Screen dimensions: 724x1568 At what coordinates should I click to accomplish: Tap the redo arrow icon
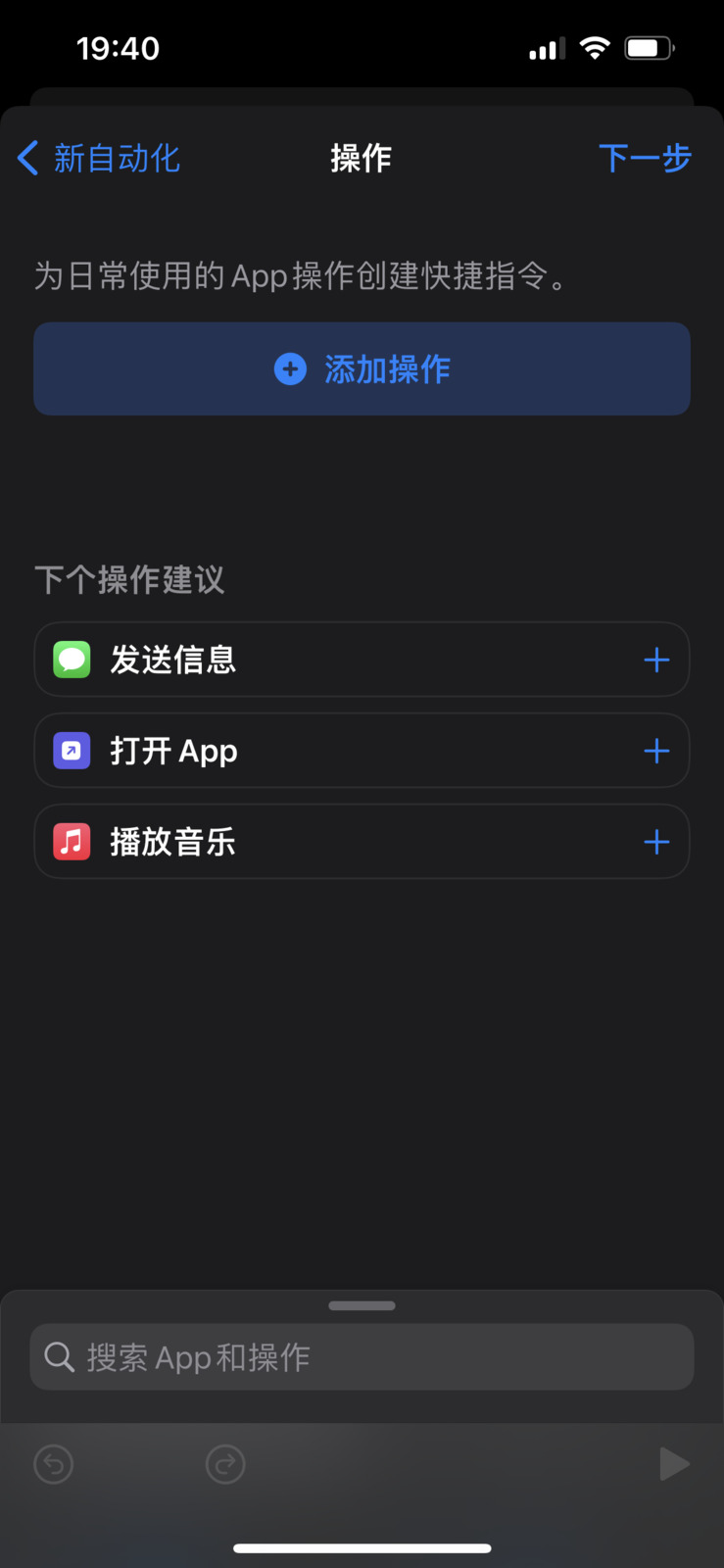[x=225, y=1464]
